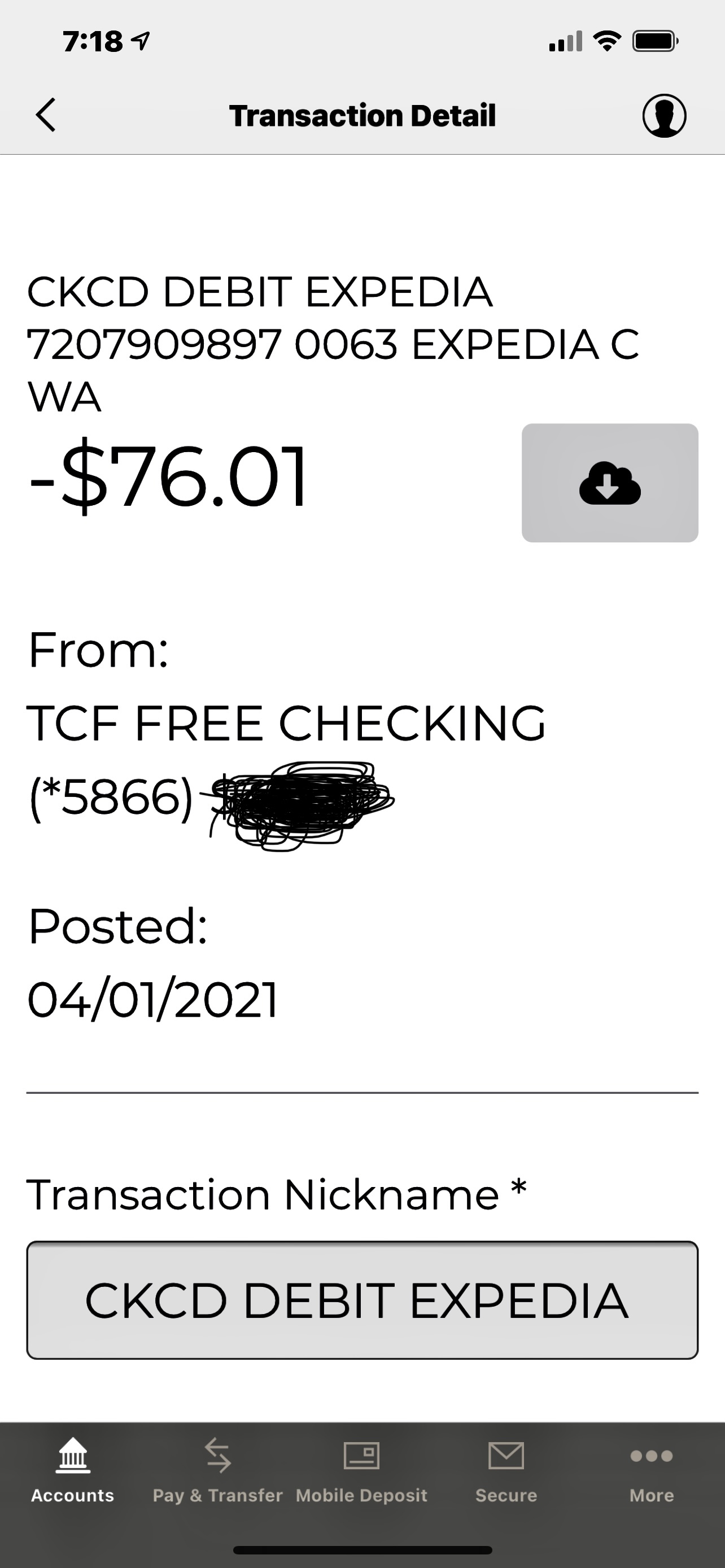Go to Mobile Deposit tab
Image resolution: width=725 pixels, height=1568 pixels.
[x=361, y=1470]
